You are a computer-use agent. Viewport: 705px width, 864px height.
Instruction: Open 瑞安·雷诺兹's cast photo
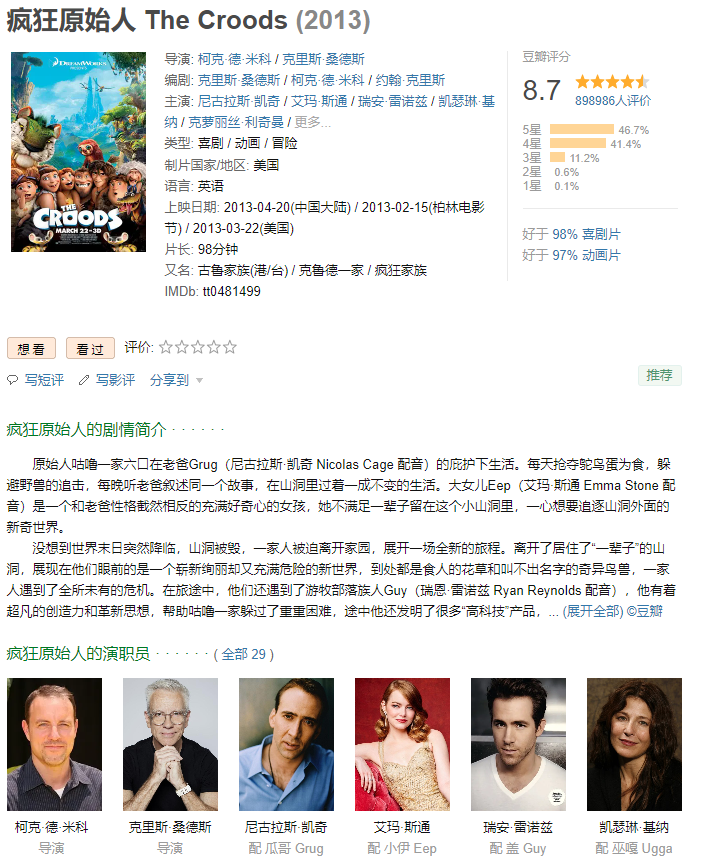click(518, 744)
